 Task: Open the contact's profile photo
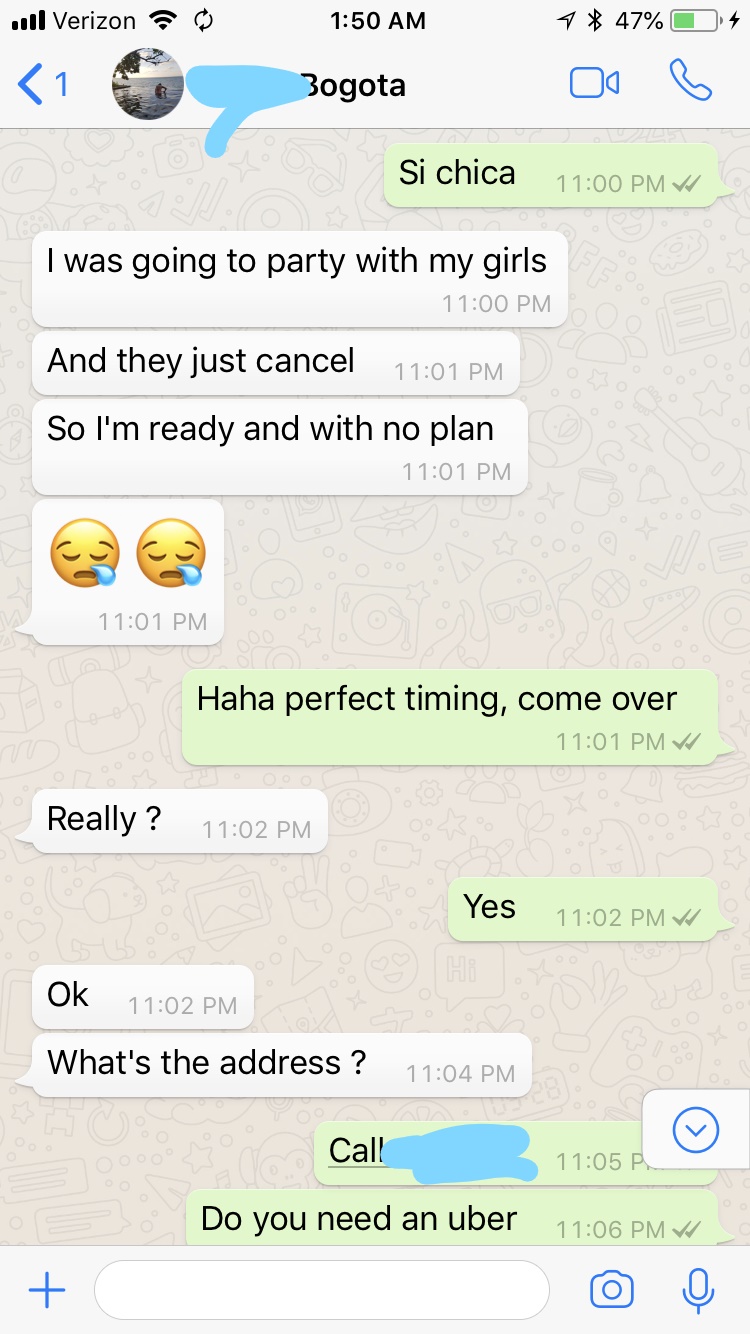[x=147, y=84]
